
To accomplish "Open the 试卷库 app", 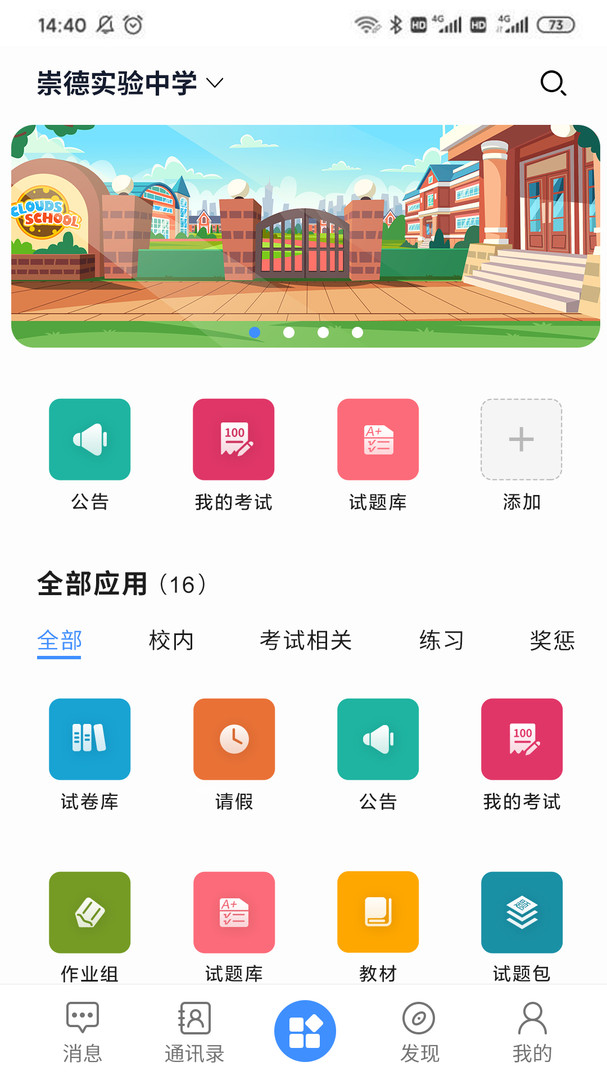I will coord(90,740).
